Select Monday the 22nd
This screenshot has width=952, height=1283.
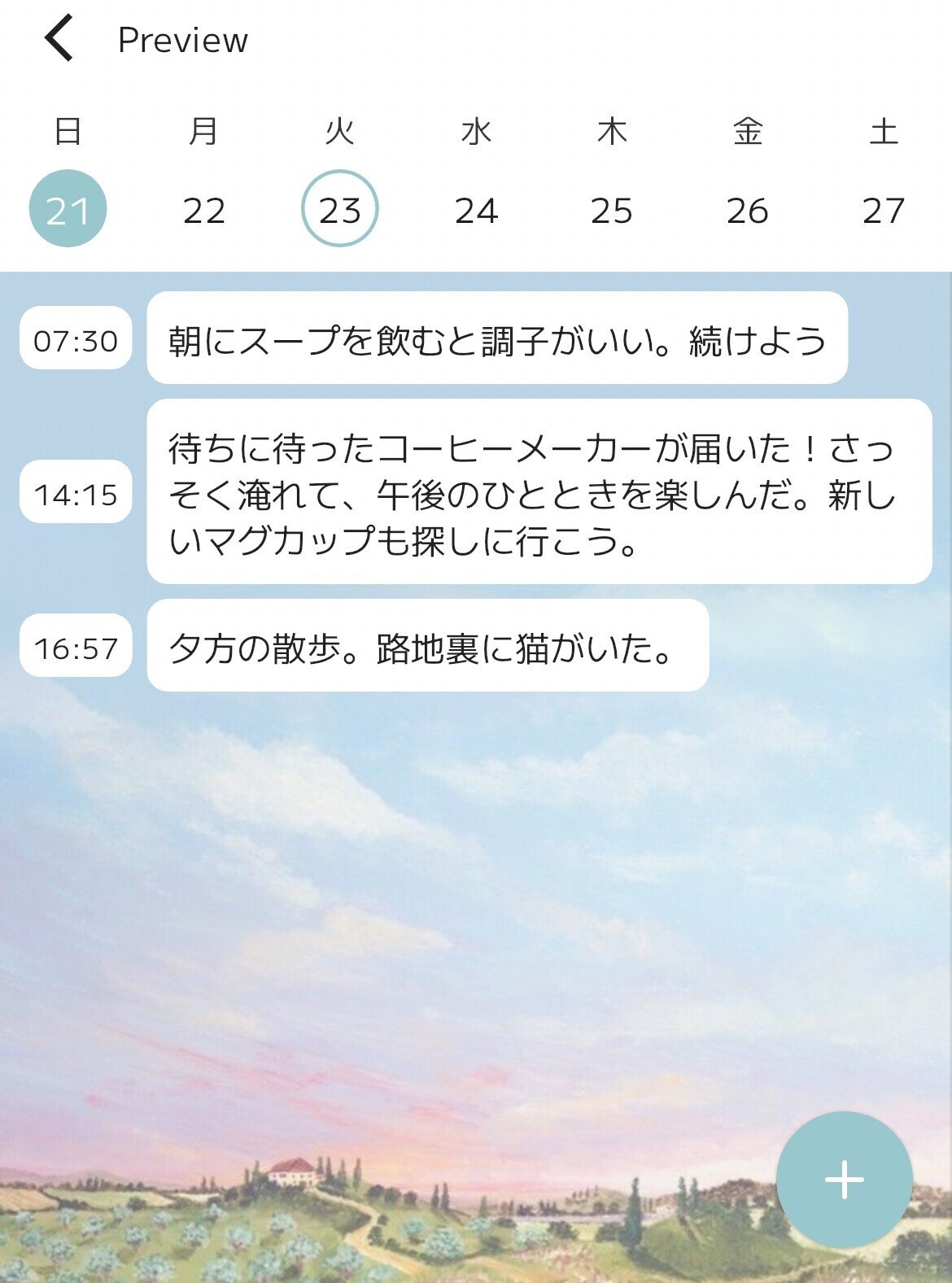point(203,210)
